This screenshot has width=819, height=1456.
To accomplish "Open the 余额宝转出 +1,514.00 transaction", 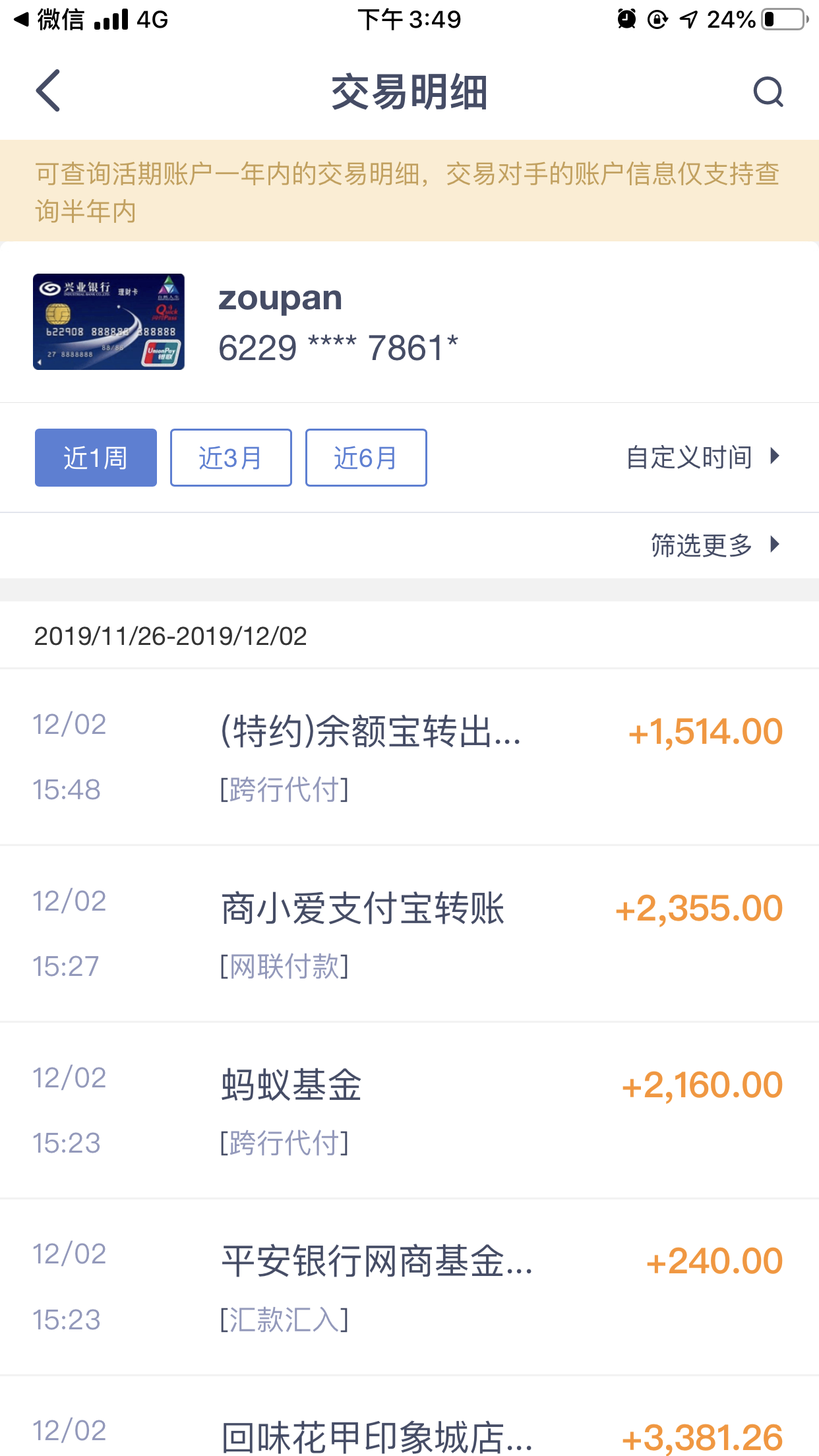I will coord(409,757).
